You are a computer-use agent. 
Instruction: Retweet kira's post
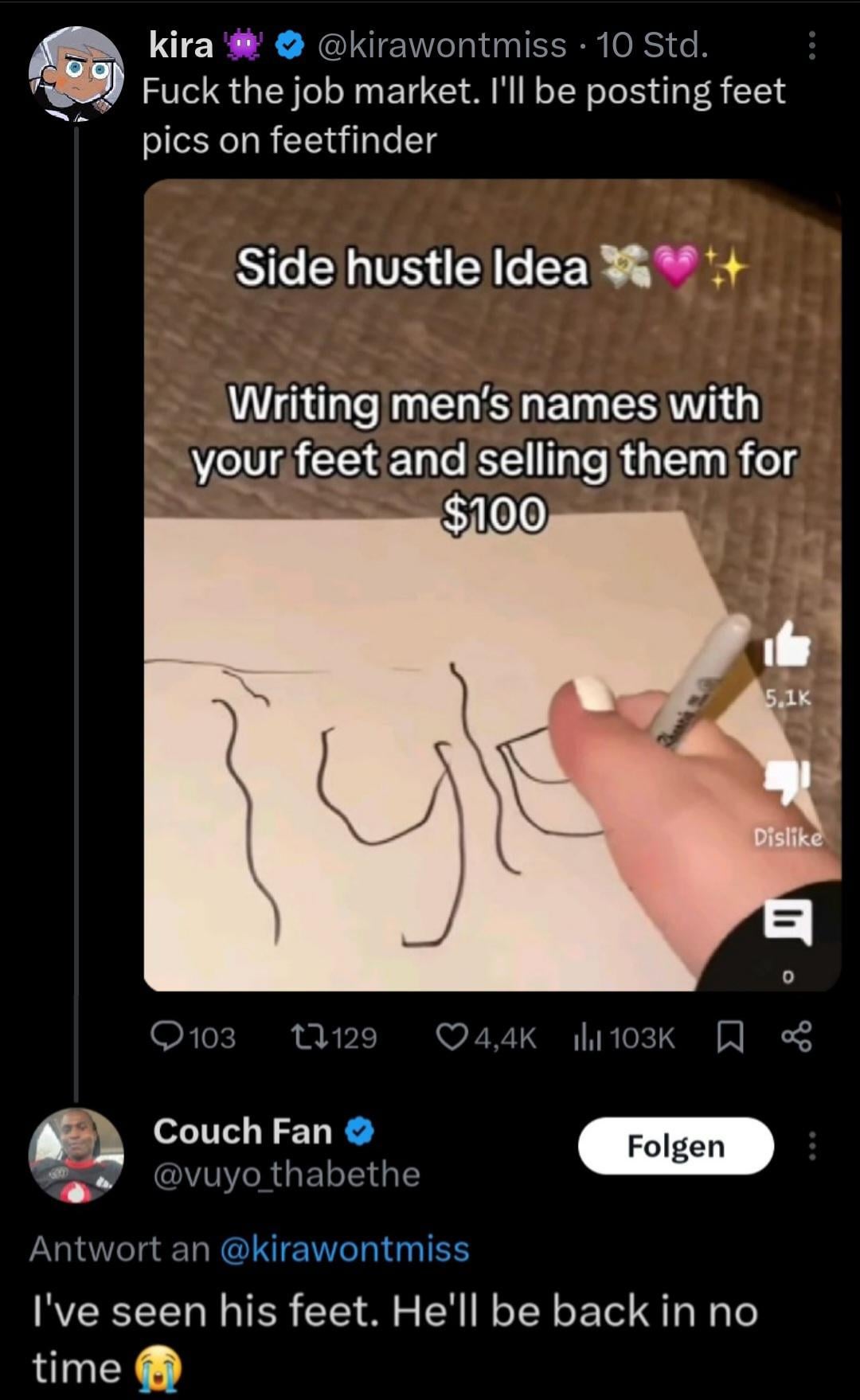pos(307,1037)
